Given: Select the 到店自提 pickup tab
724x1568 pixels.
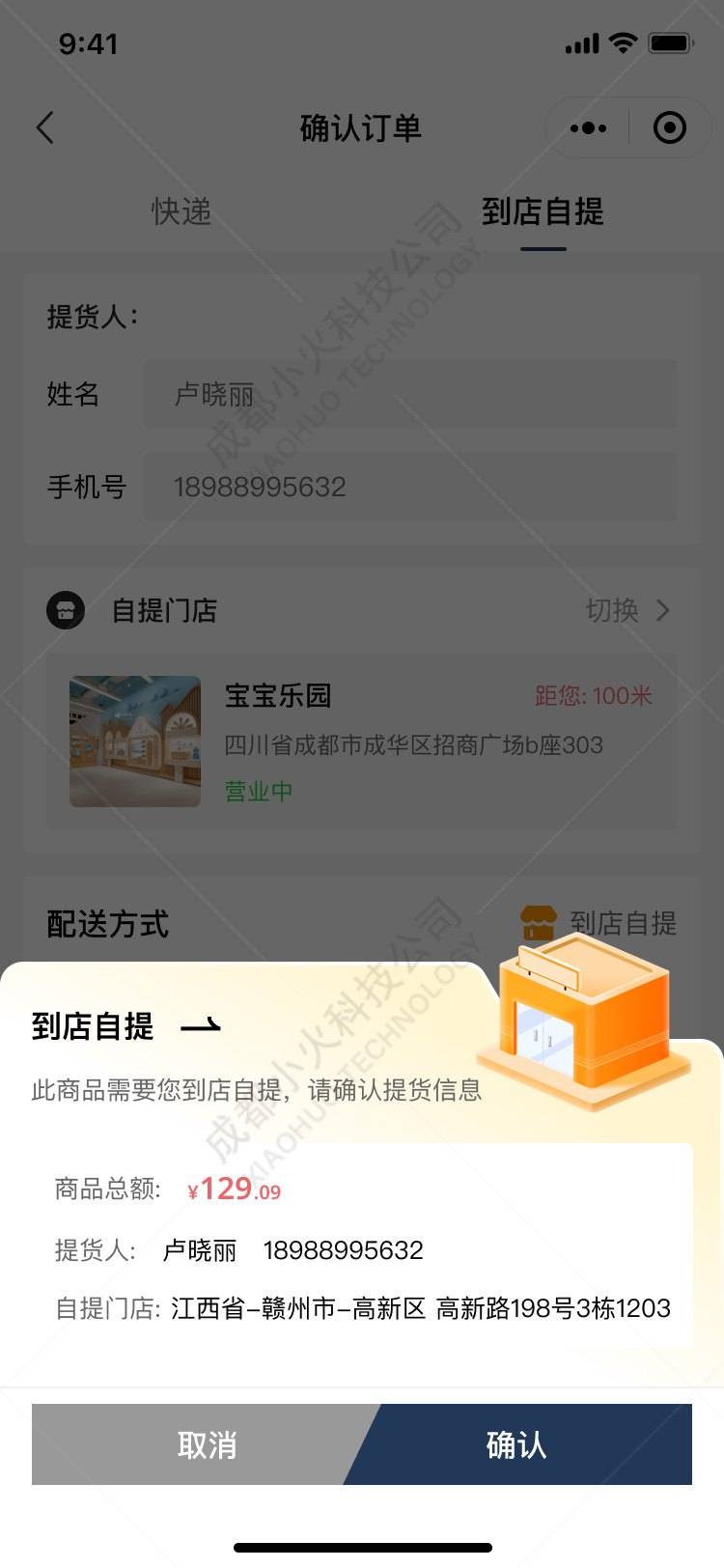Looking at the screenshot, I should pyautogui.click(x=543, y=213).
